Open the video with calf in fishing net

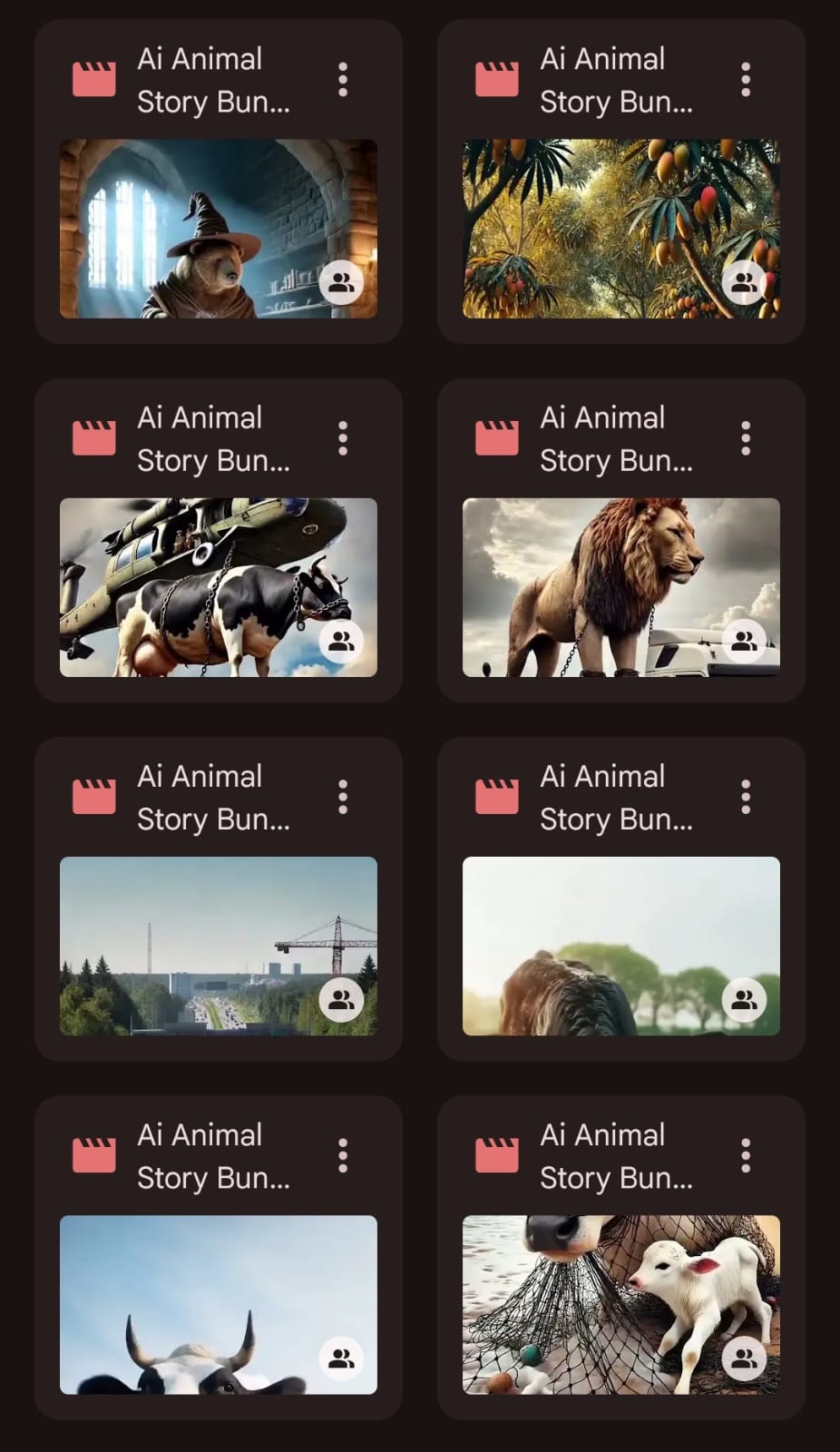[x=620, y=1303]
